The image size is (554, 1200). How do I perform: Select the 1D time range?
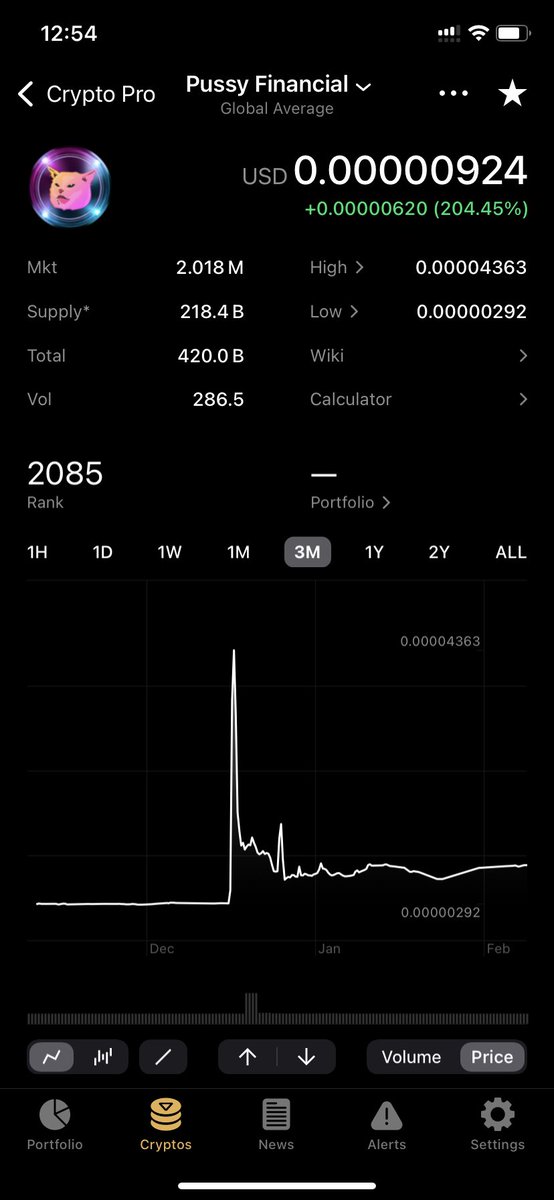coord(102,552)
